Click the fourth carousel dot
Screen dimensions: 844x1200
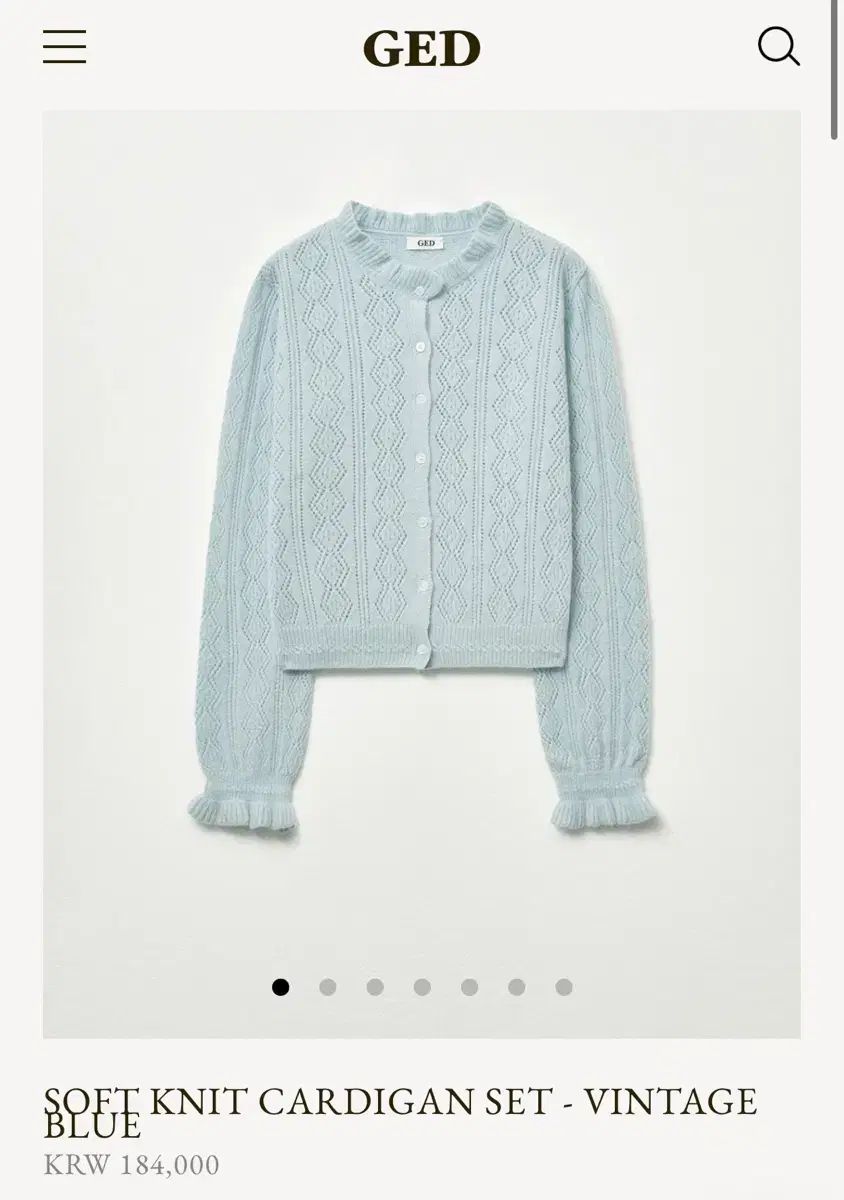coord(421,986)
